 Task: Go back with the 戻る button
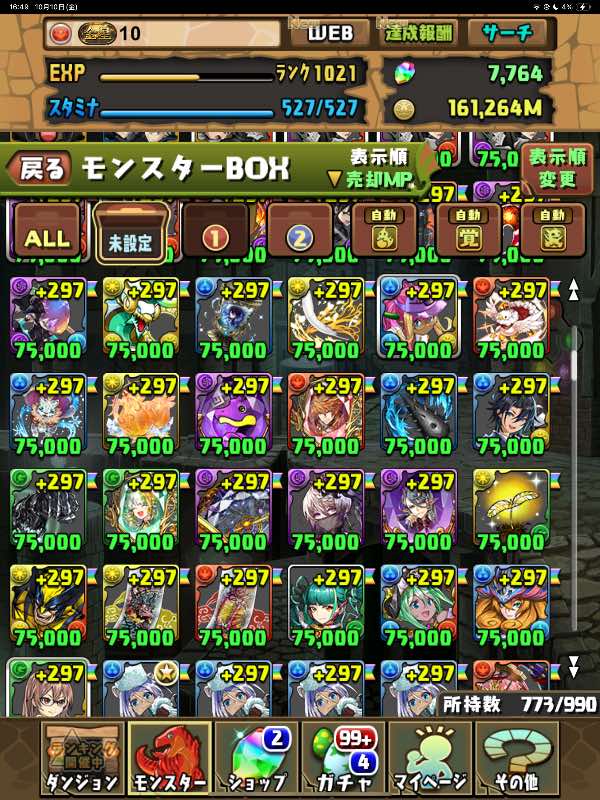point(39,169)
